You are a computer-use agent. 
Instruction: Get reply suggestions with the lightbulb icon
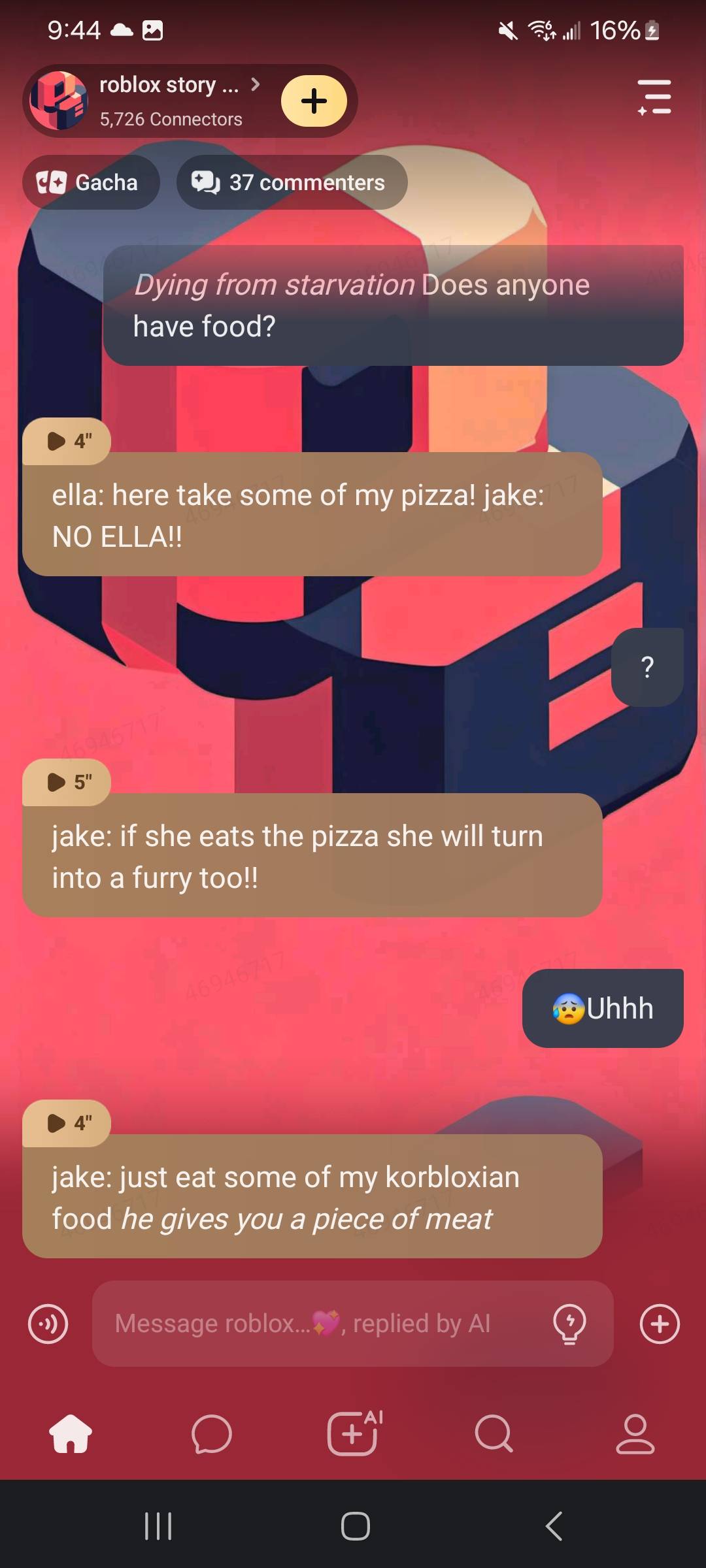tap(569, 1324)
